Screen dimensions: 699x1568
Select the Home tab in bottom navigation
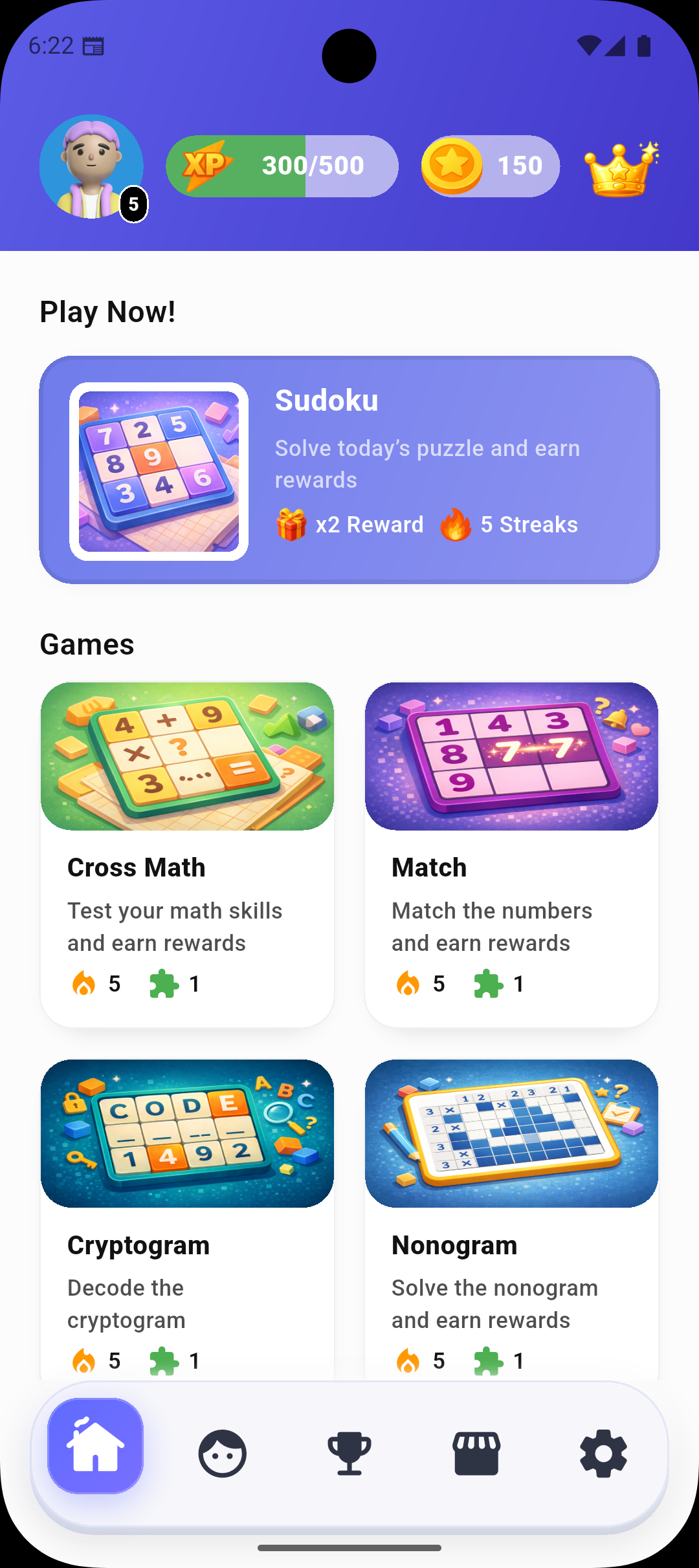94,1454
